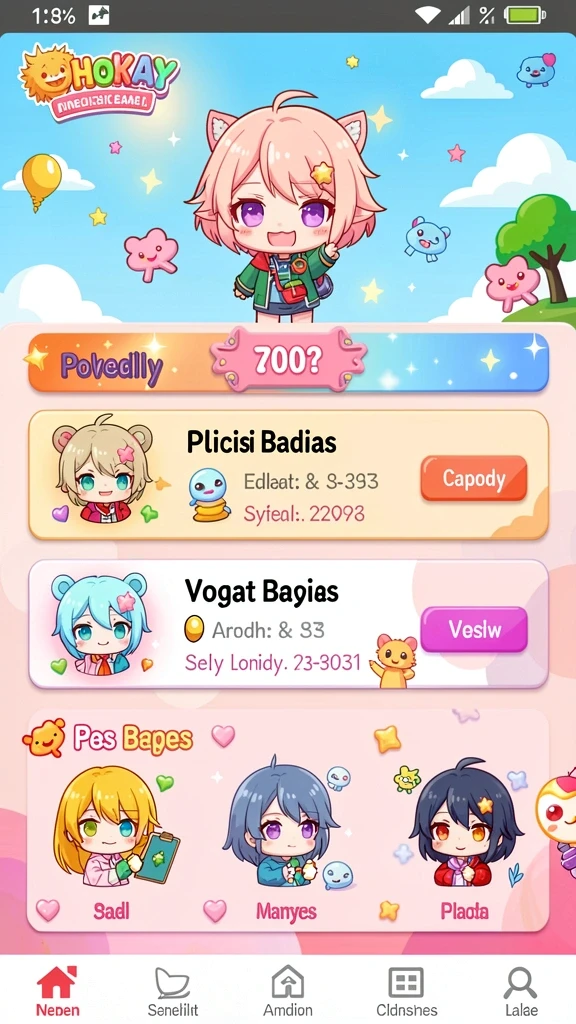Open the Plicisi Badias card

288,475
